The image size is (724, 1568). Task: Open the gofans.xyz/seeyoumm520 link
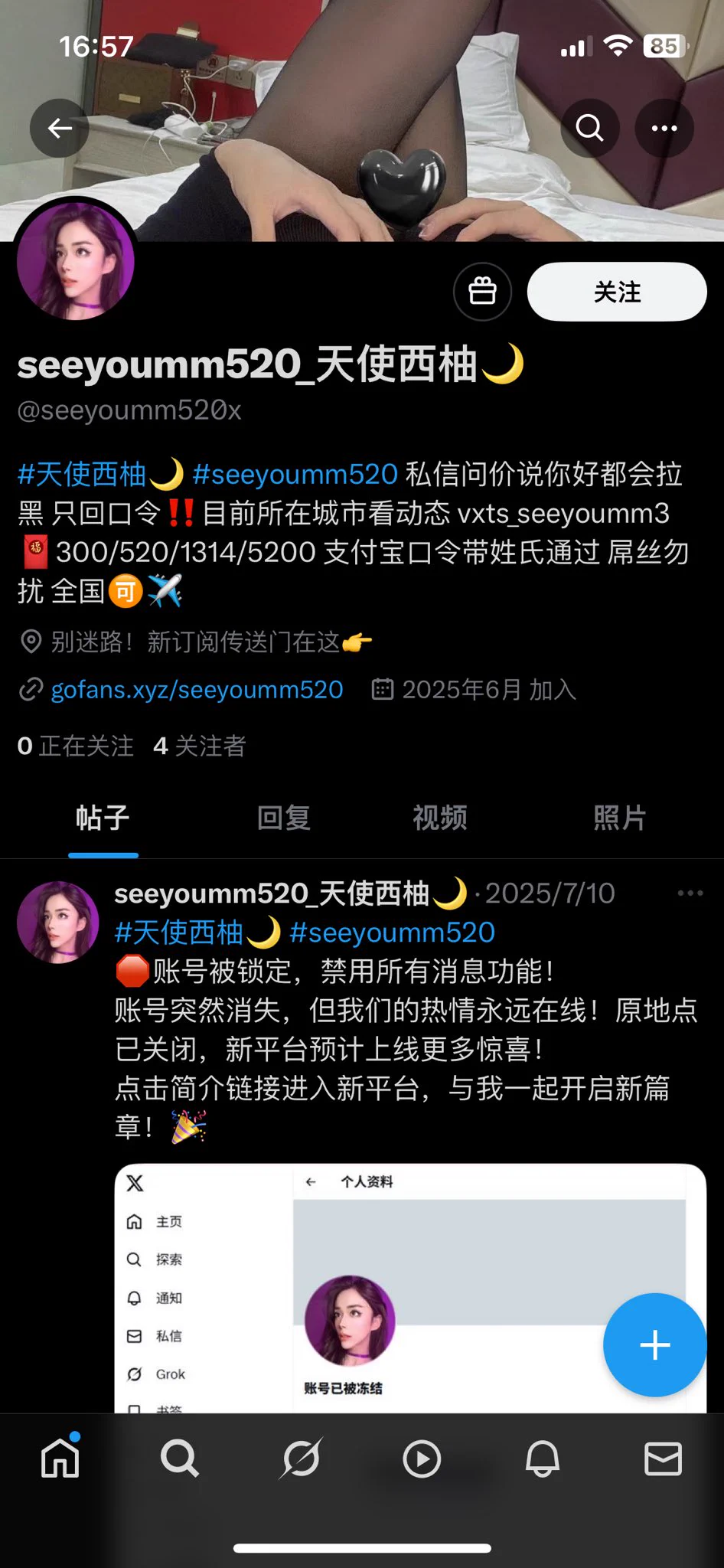[197, 690]
